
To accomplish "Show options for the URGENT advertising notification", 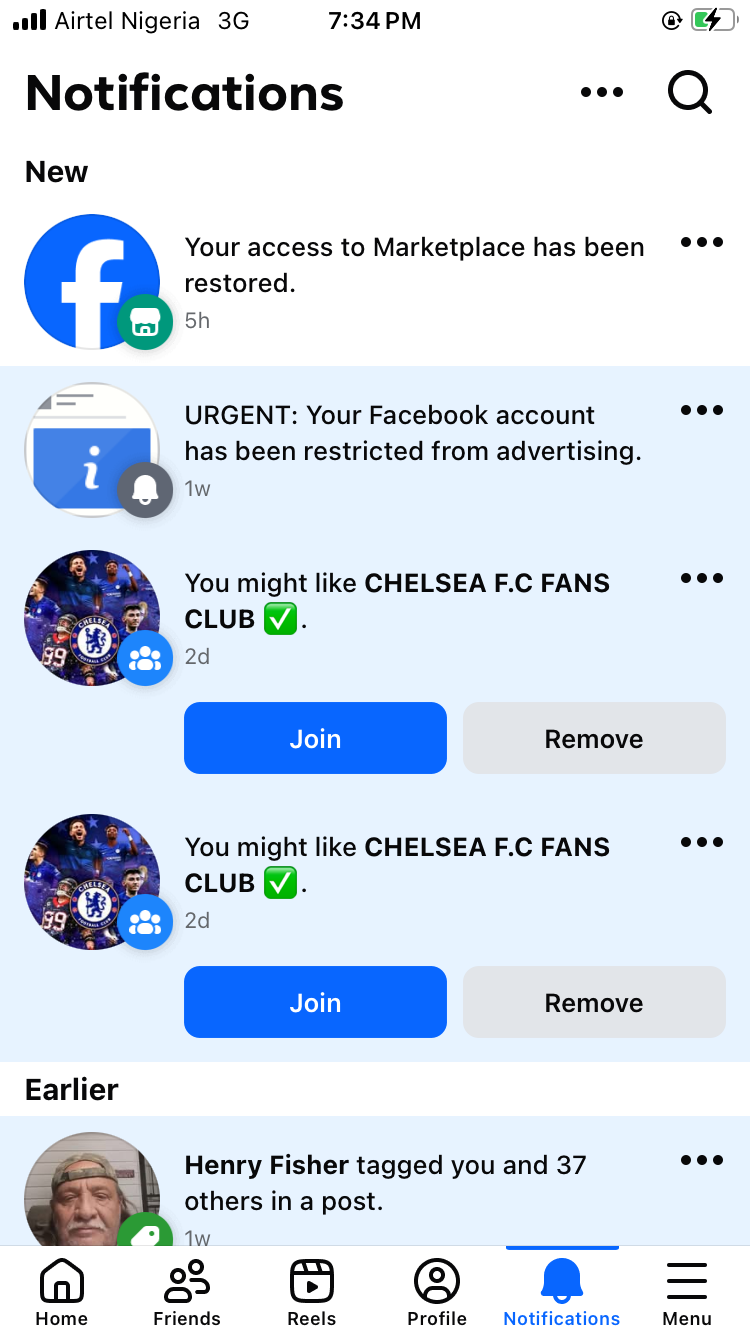I will pos(701,411).
